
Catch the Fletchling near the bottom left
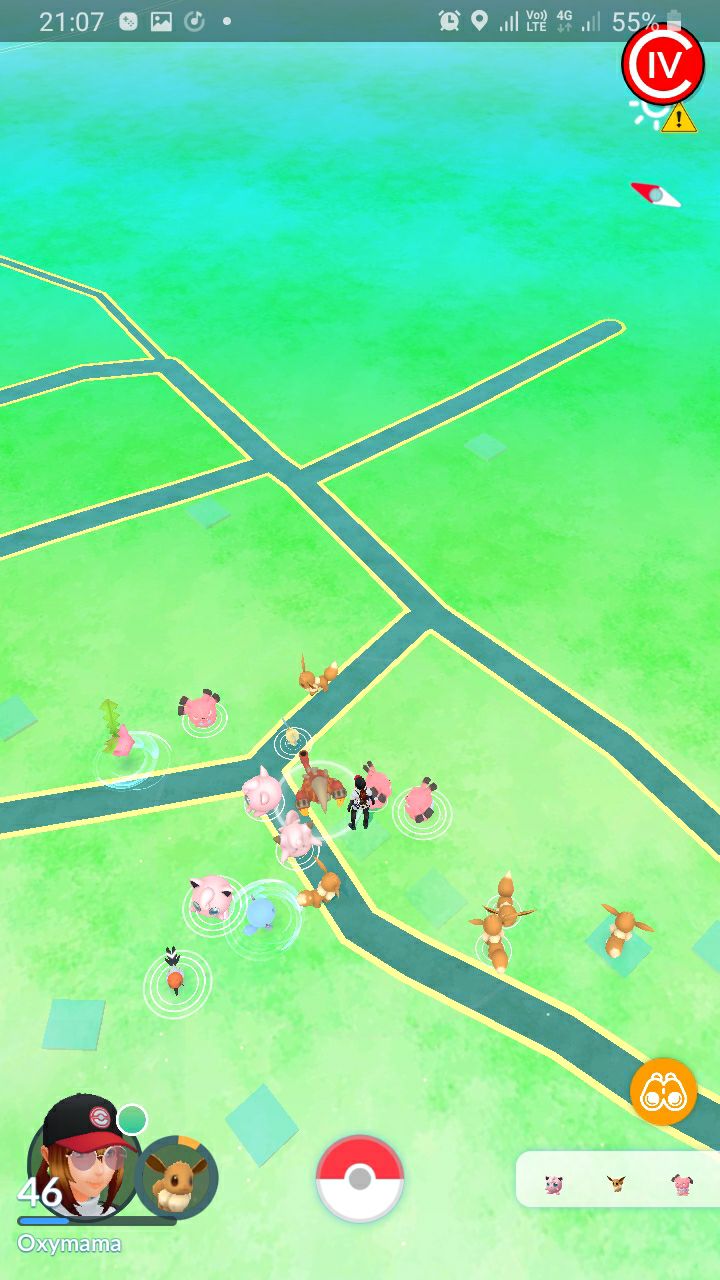(175, 972)
